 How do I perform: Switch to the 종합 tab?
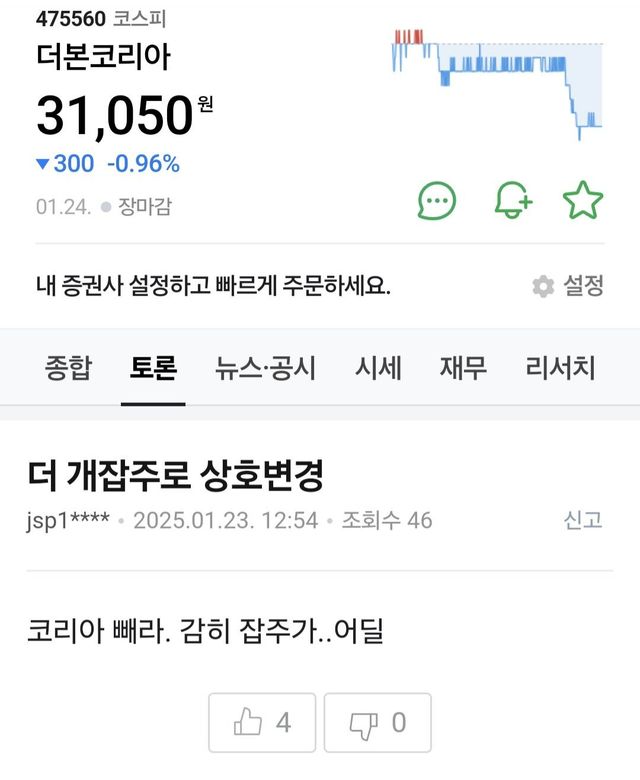pos(68,368)
